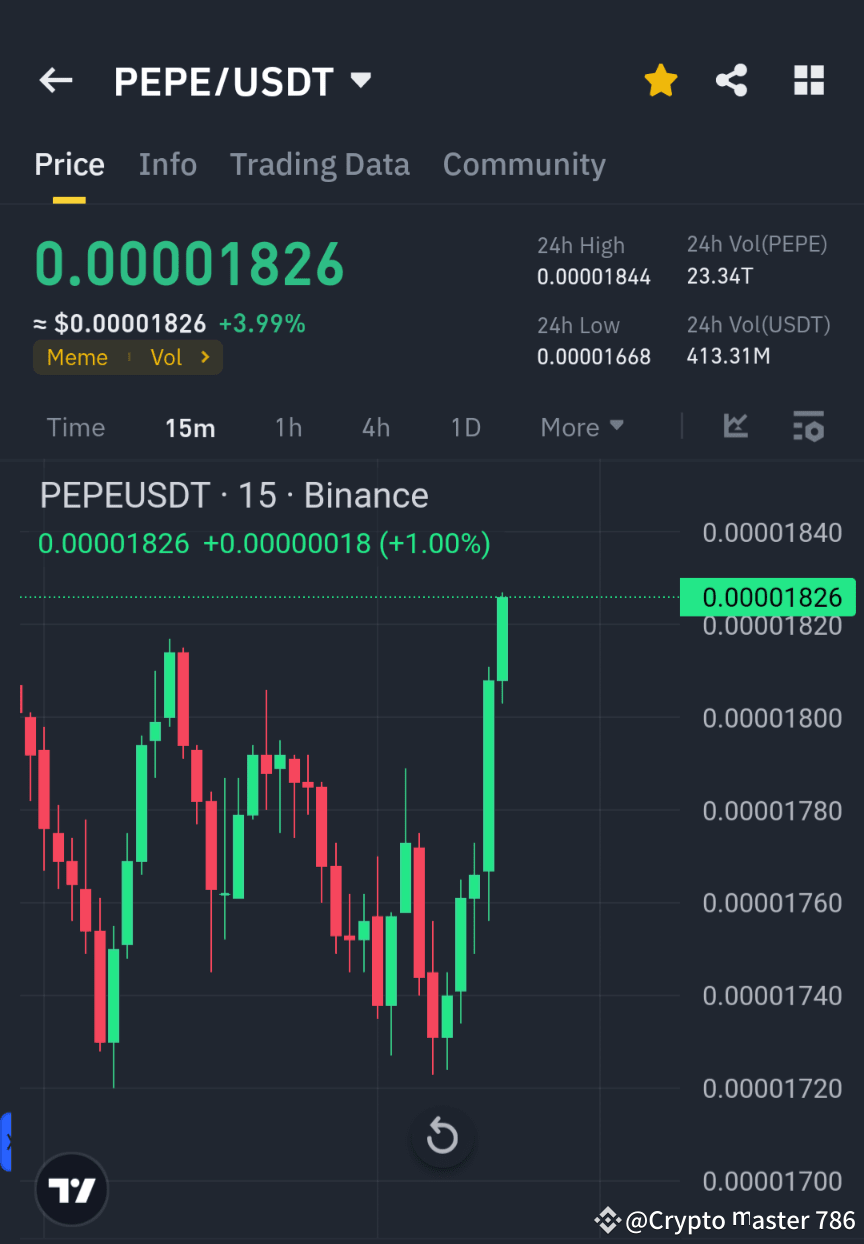Expand the More timeframes dropdown

pyautogui.click(x=581, y=427)
